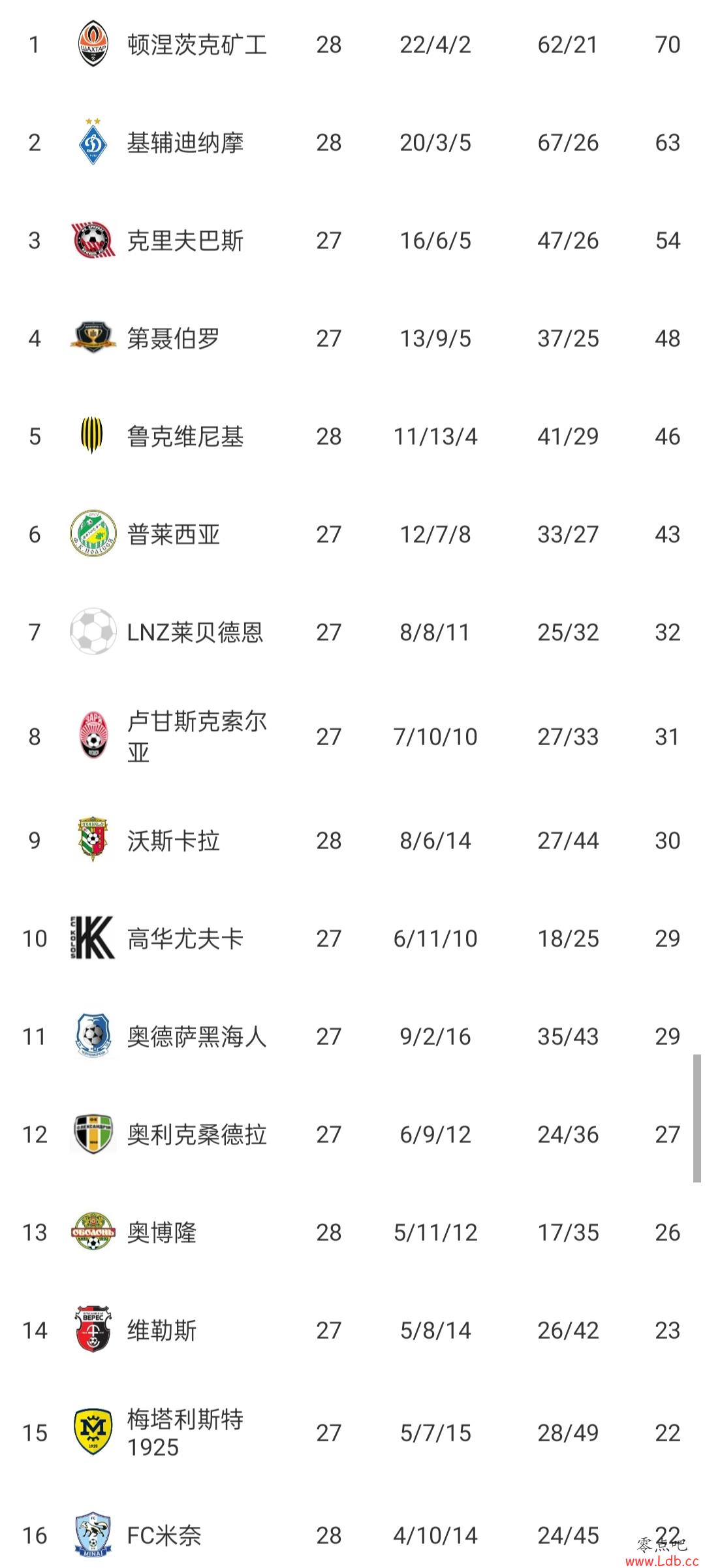
Task: View 高华尤夫卡 team details
Action: (352, 938)
